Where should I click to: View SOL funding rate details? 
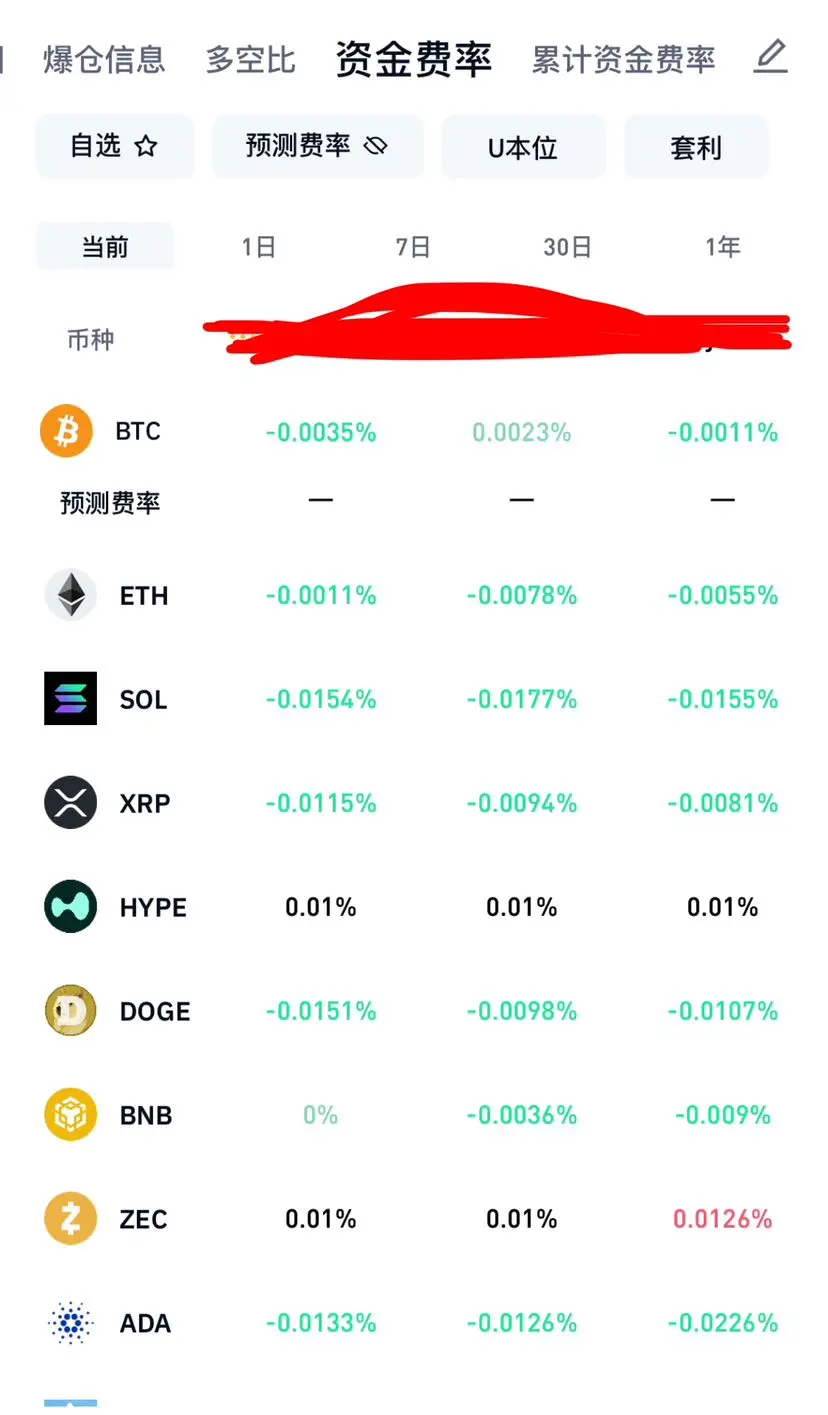[x=143, y=700]
